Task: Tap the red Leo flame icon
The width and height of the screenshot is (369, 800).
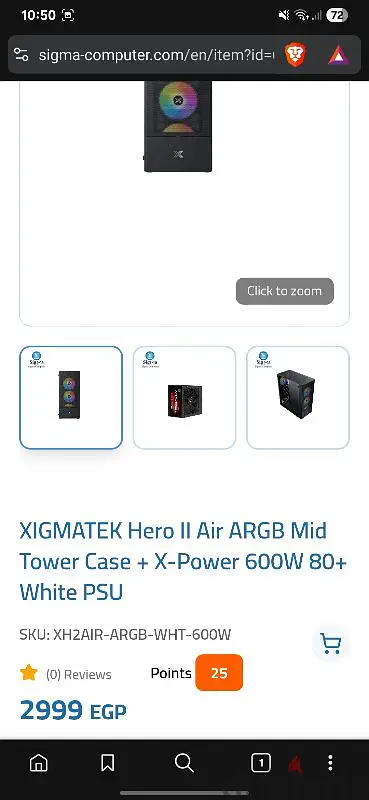Action: [x=296, y=764]
